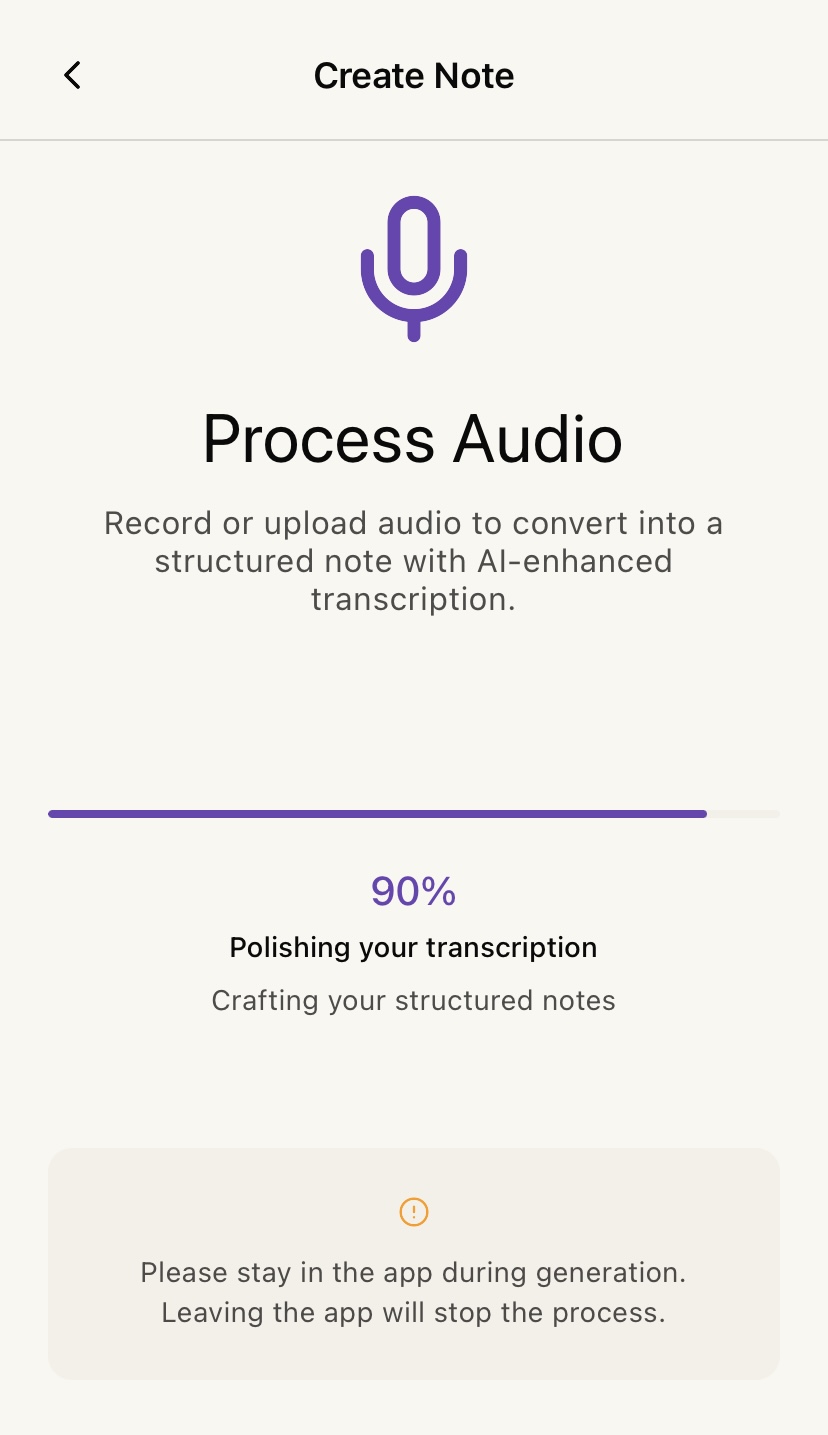Click the stay-in-app warning message box
The image size is (828, 1435).
(x=413, y=1264)
